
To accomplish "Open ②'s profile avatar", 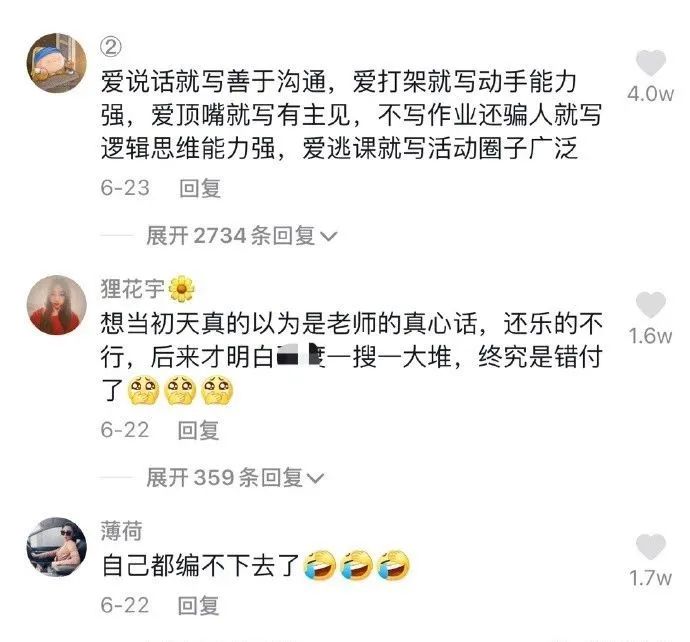I will coord(55,61).
